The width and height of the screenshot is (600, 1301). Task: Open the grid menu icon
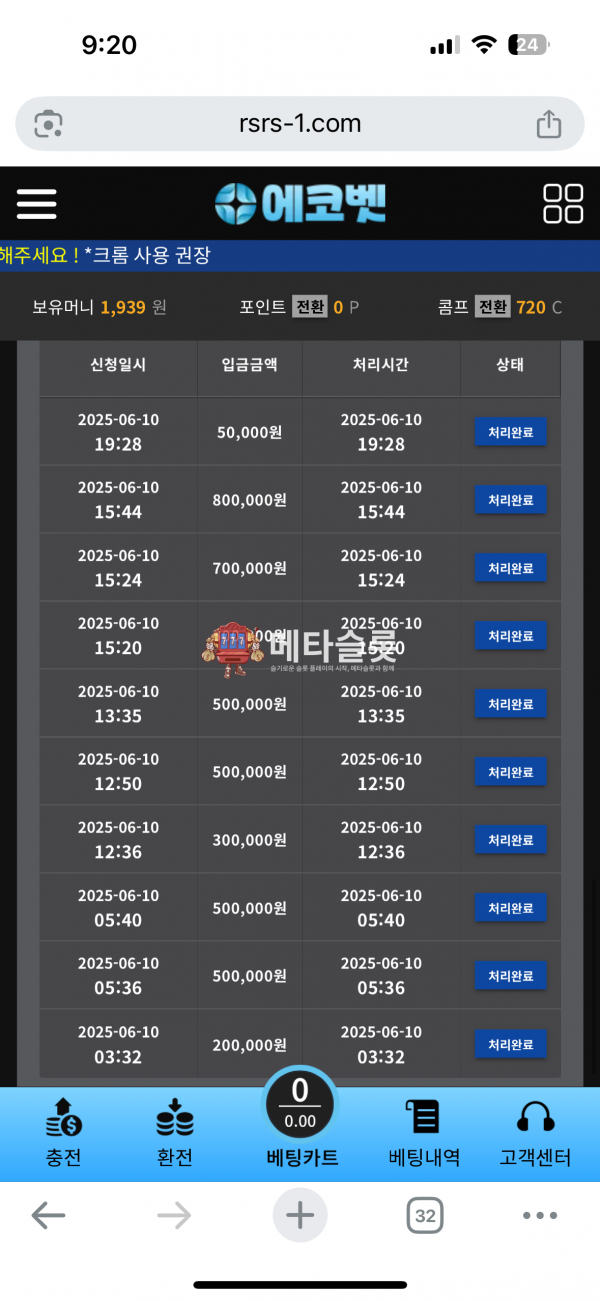click(563, 203)
